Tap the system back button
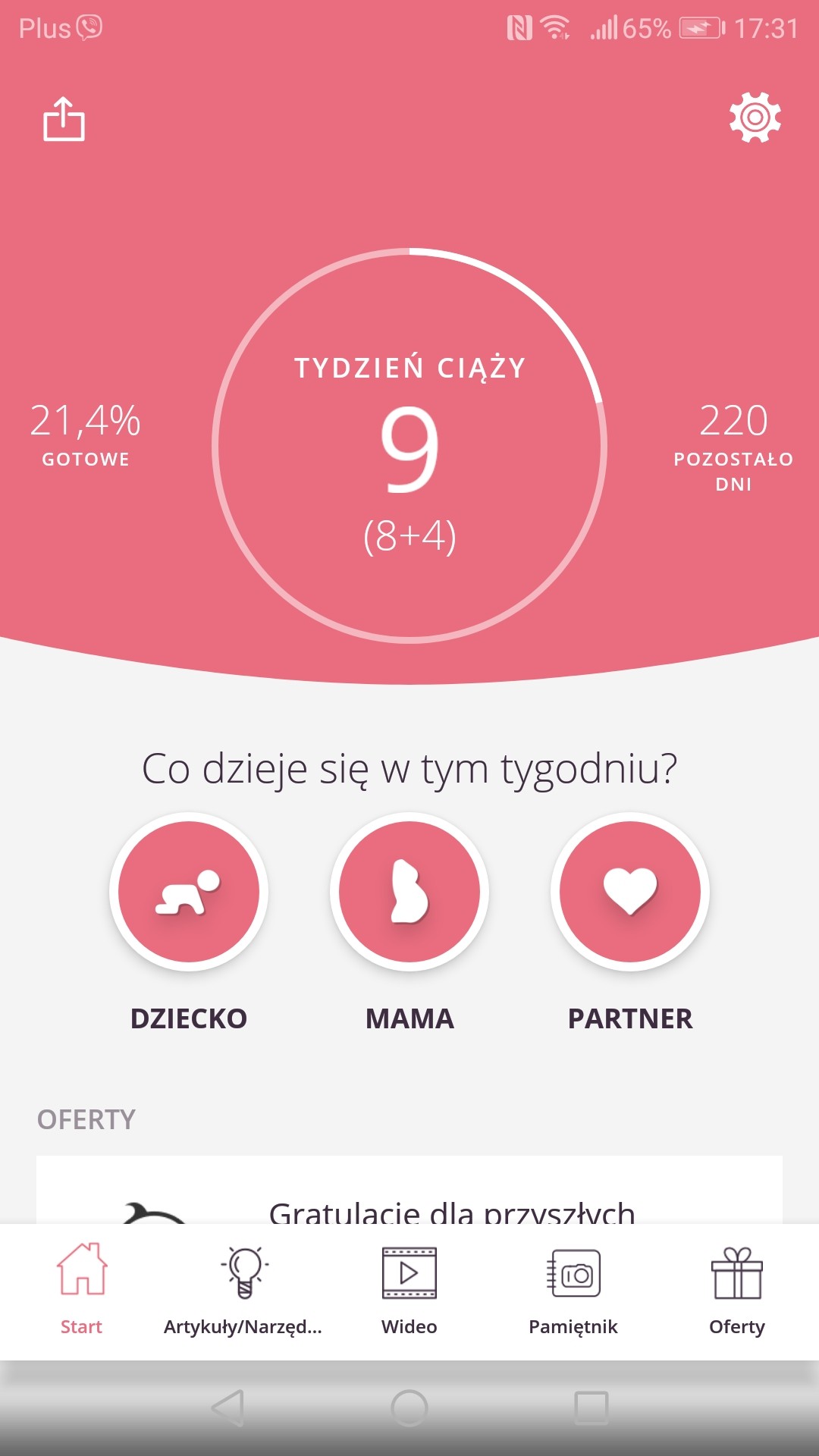This screenshot has height=1456, width=819. [227, 1408]
